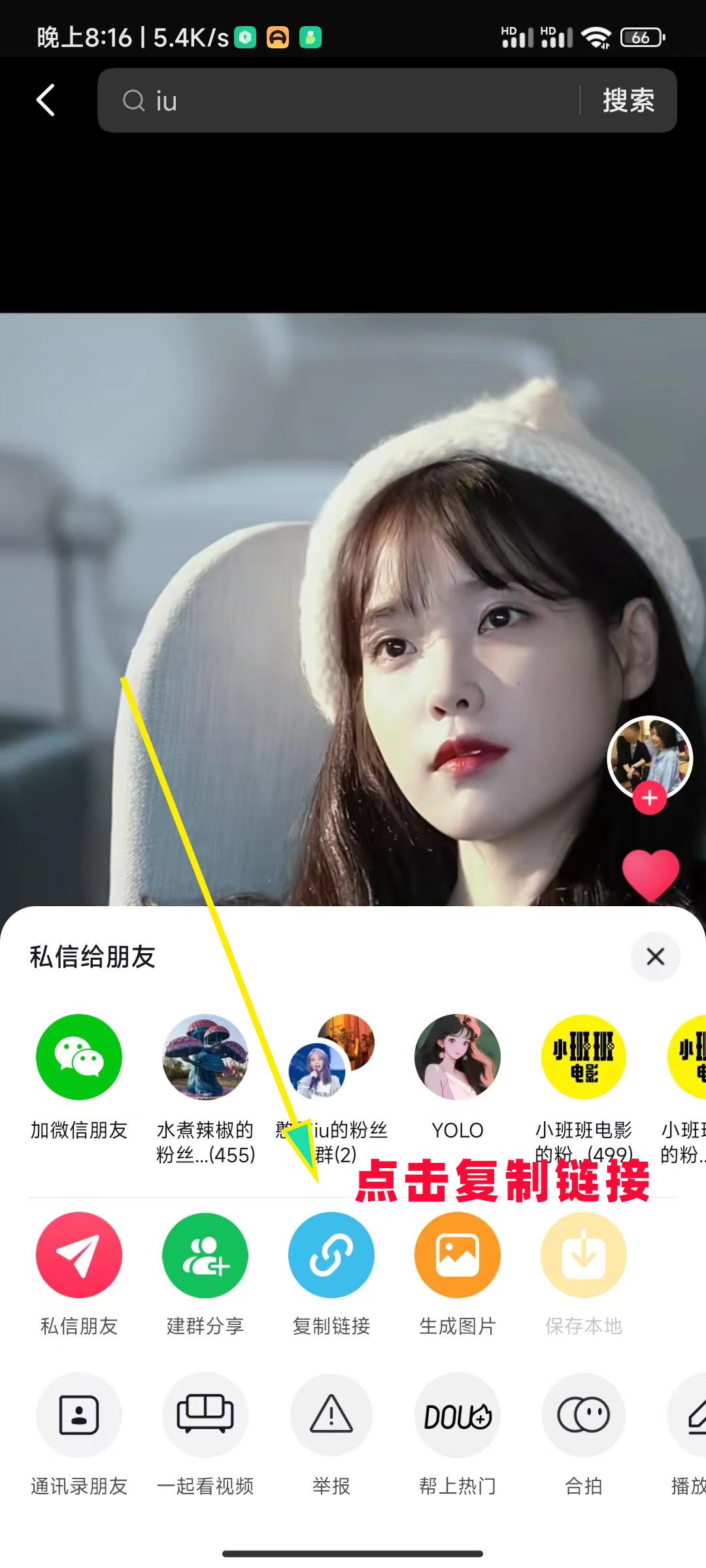Start 一起看视频
This screenshot has height=1568, width=706.
coord(205,1415)
